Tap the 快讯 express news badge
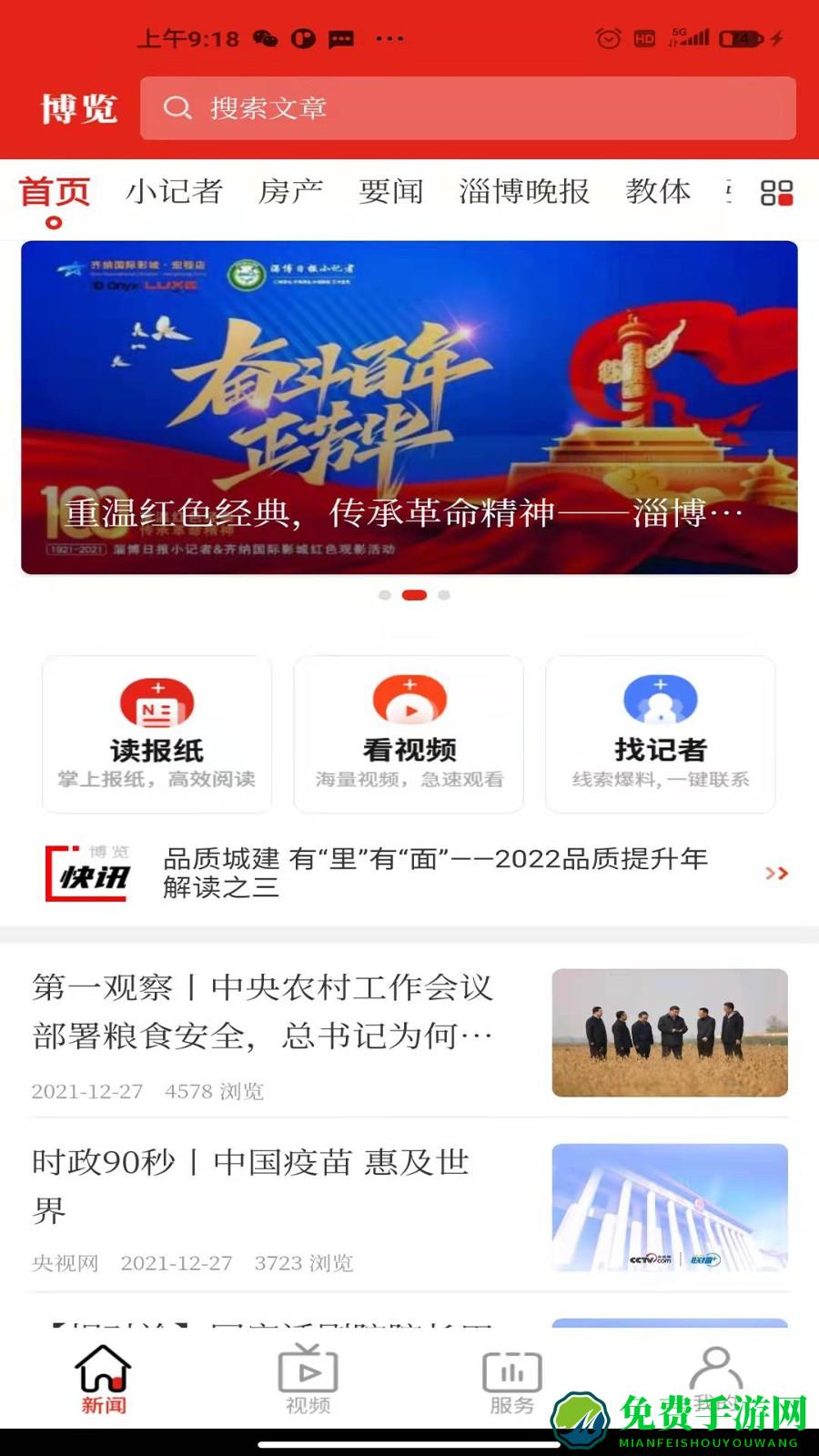This screenshot has height=1456, width=819. [x=91, y=874]
